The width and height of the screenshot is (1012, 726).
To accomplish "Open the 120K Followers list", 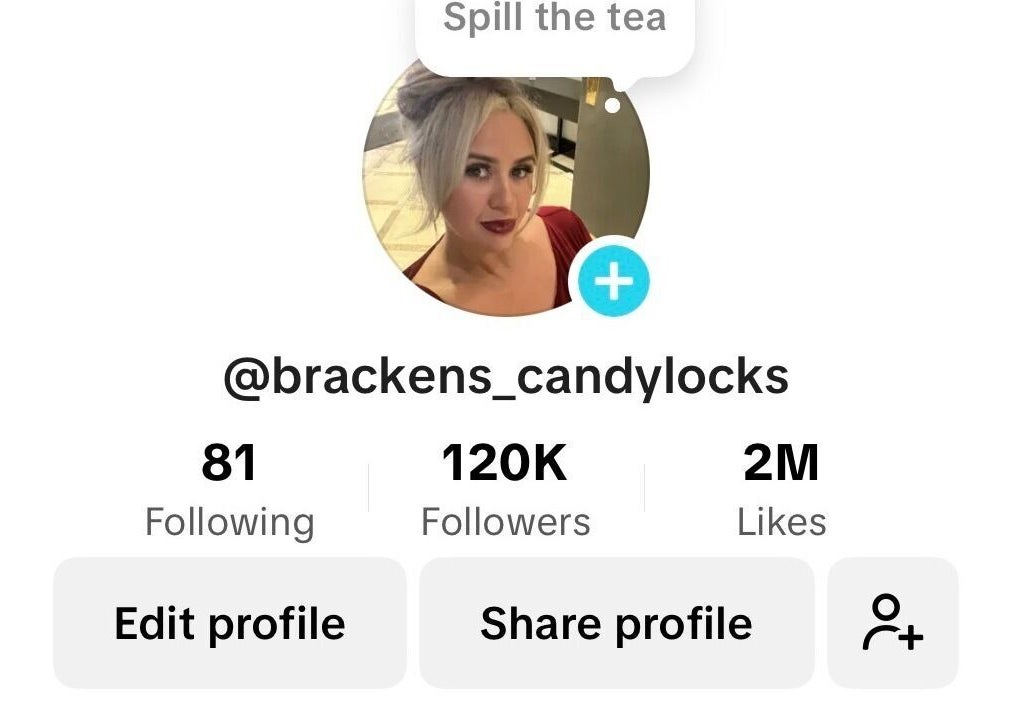I will coord(505,490).
